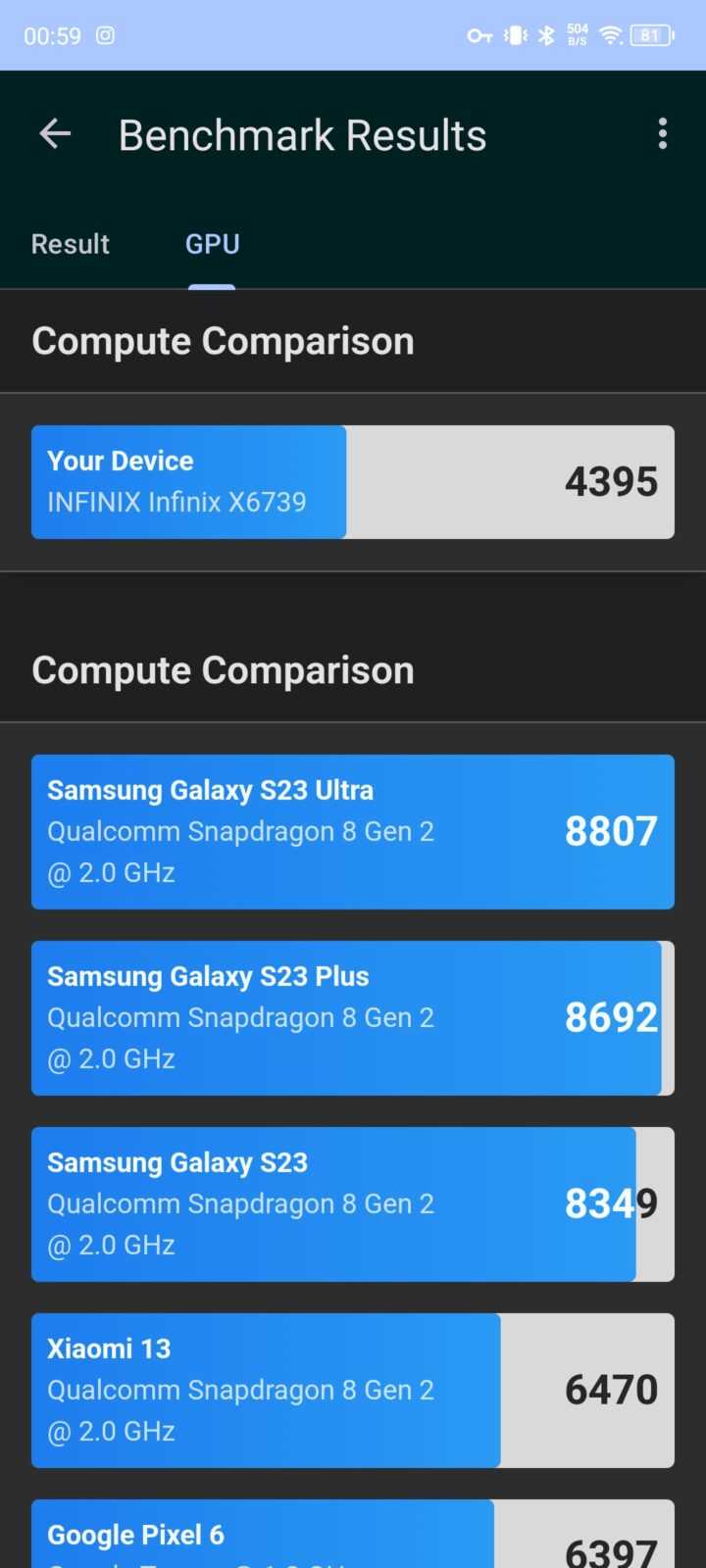Open the three-dot overflow menu

point(663,134)
